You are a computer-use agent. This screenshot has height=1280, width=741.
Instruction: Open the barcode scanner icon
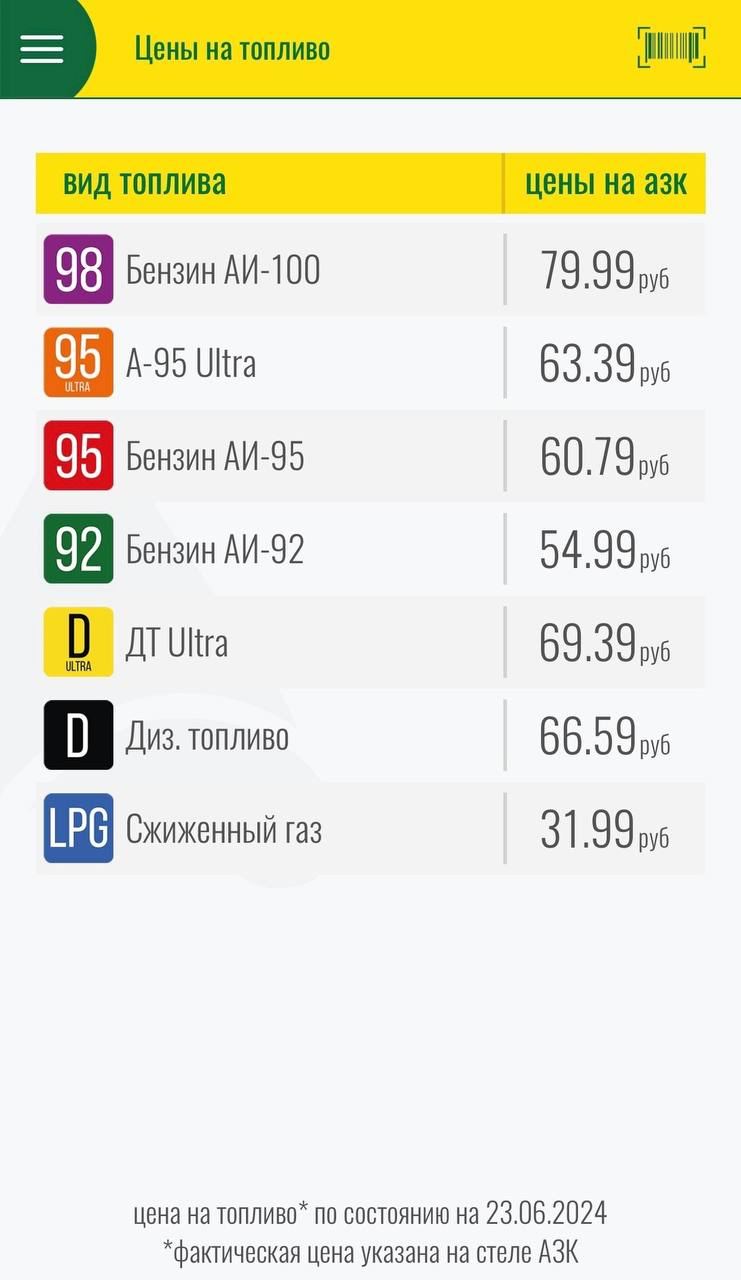671,48
